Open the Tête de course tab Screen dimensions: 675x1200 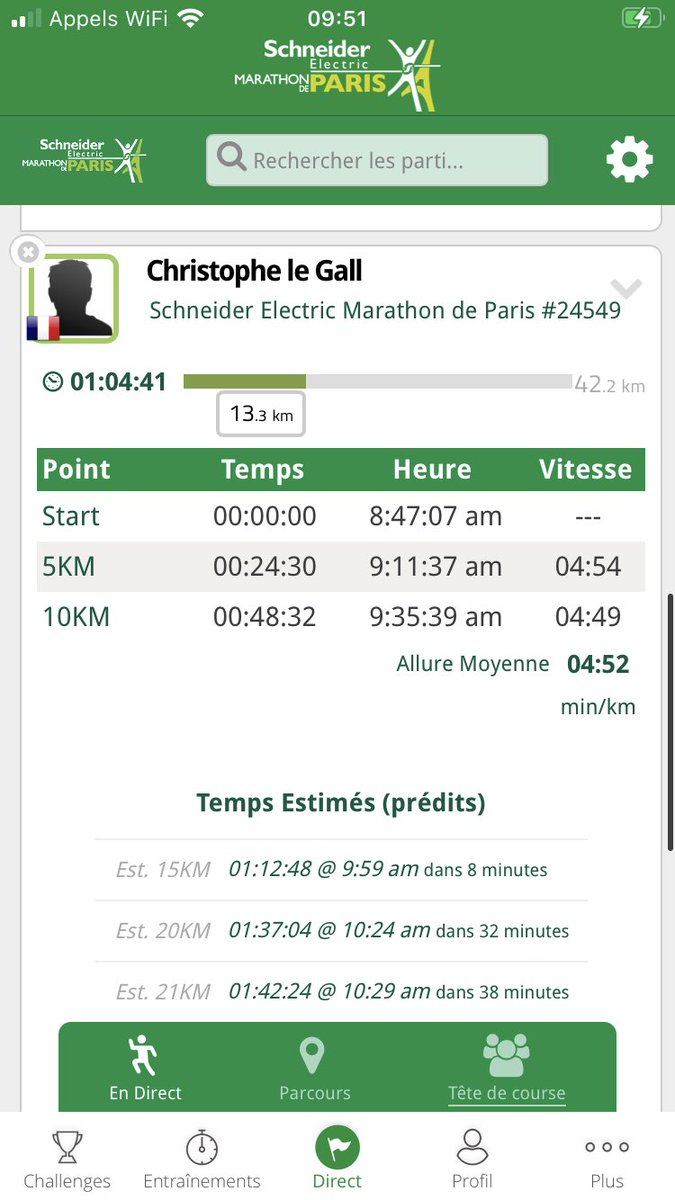pyautogui.click(x=506, y=1068)
